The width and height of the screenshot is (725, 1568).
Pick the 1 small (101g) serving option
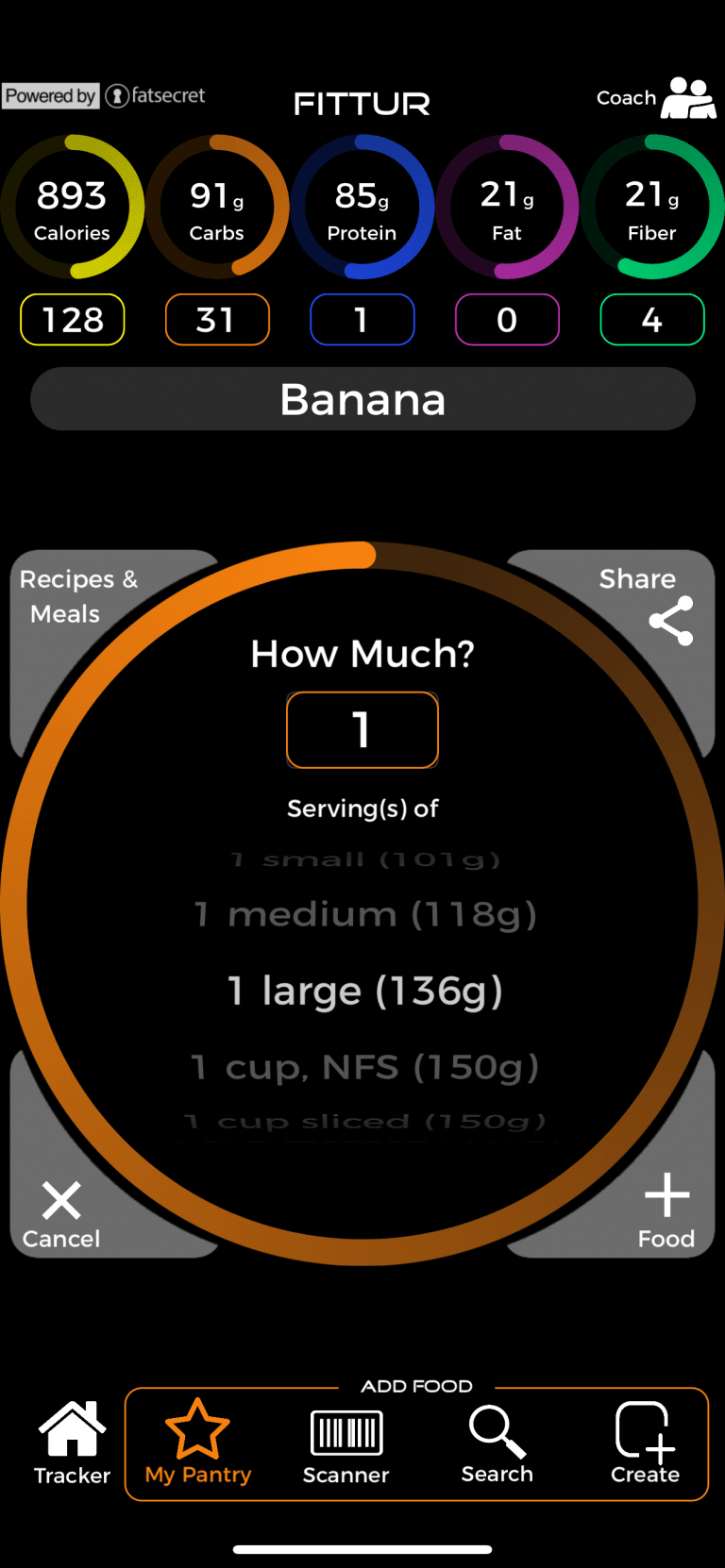[x=364, y=859]
